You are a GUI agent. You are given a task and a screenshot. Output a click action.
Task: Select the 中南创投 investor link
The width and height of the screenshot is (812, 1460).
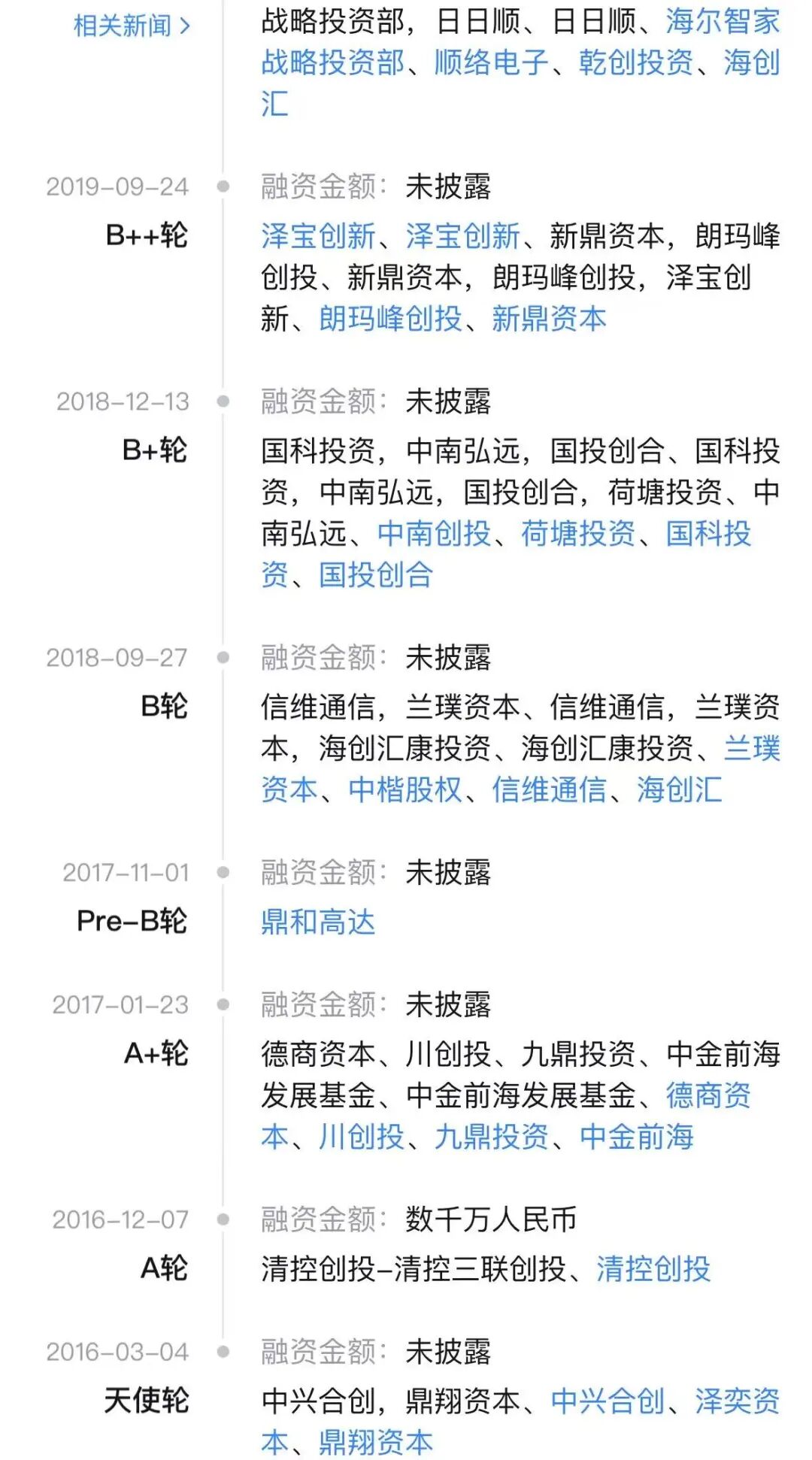(434, 534)
